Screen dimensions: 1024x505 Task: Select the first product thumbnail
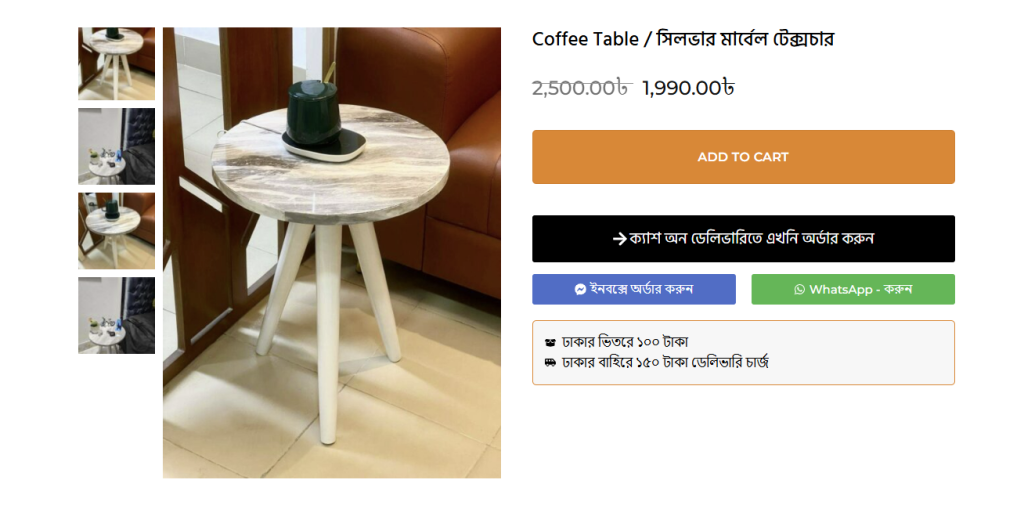[x=116, y=63]
